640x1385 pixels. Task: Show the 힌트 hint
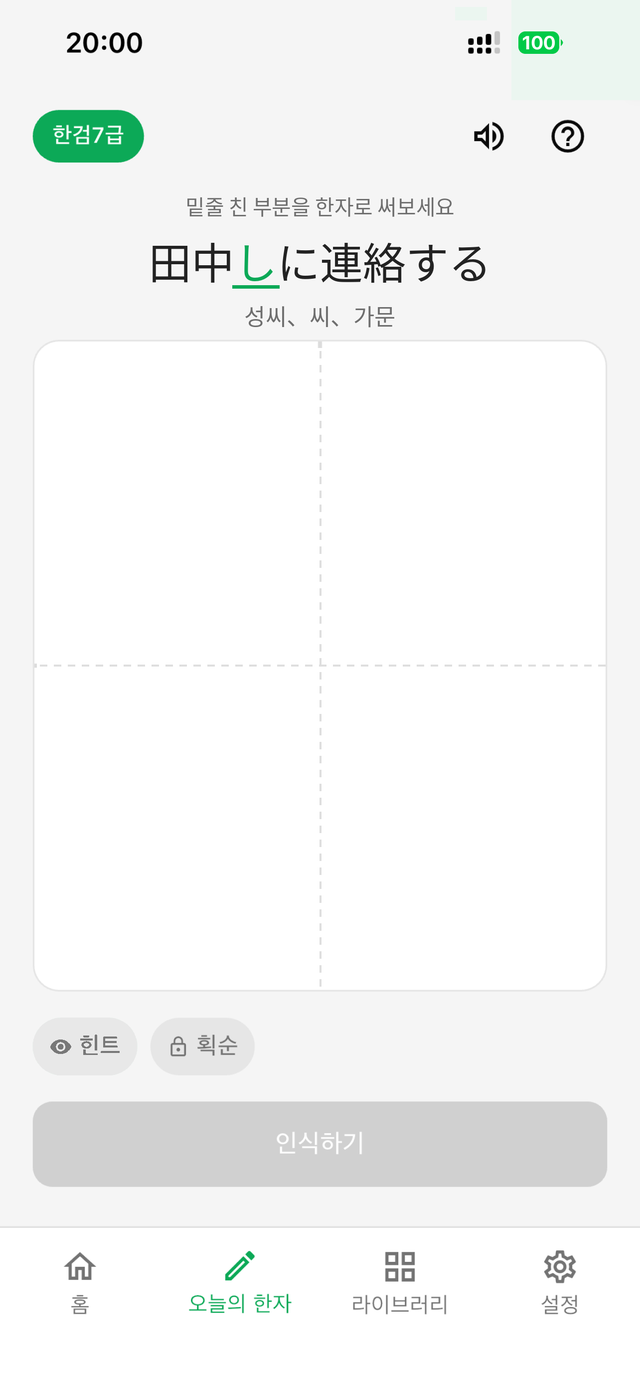pos(85,1046)
